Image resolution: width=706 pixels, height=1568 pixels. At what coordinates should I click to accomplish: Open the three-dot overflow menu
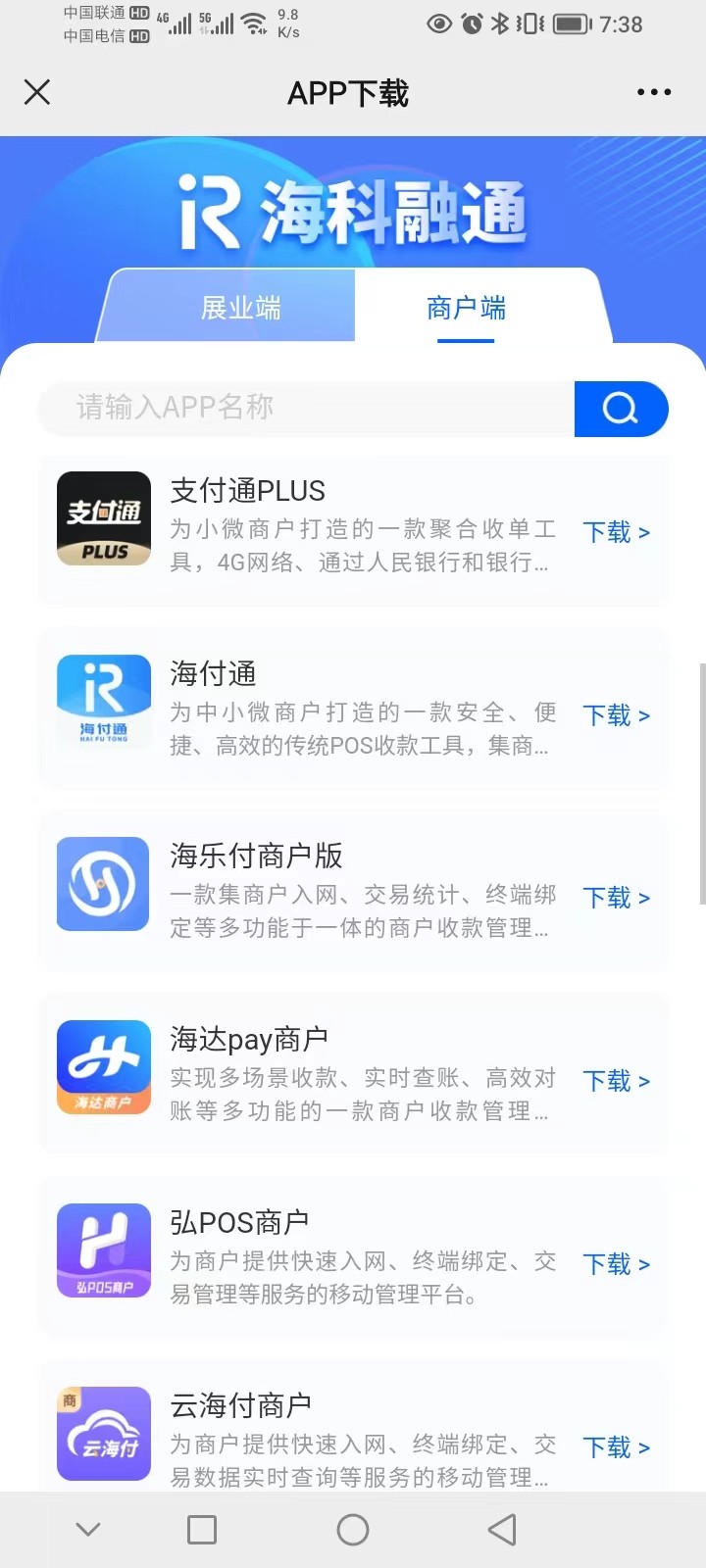point(654,92)
